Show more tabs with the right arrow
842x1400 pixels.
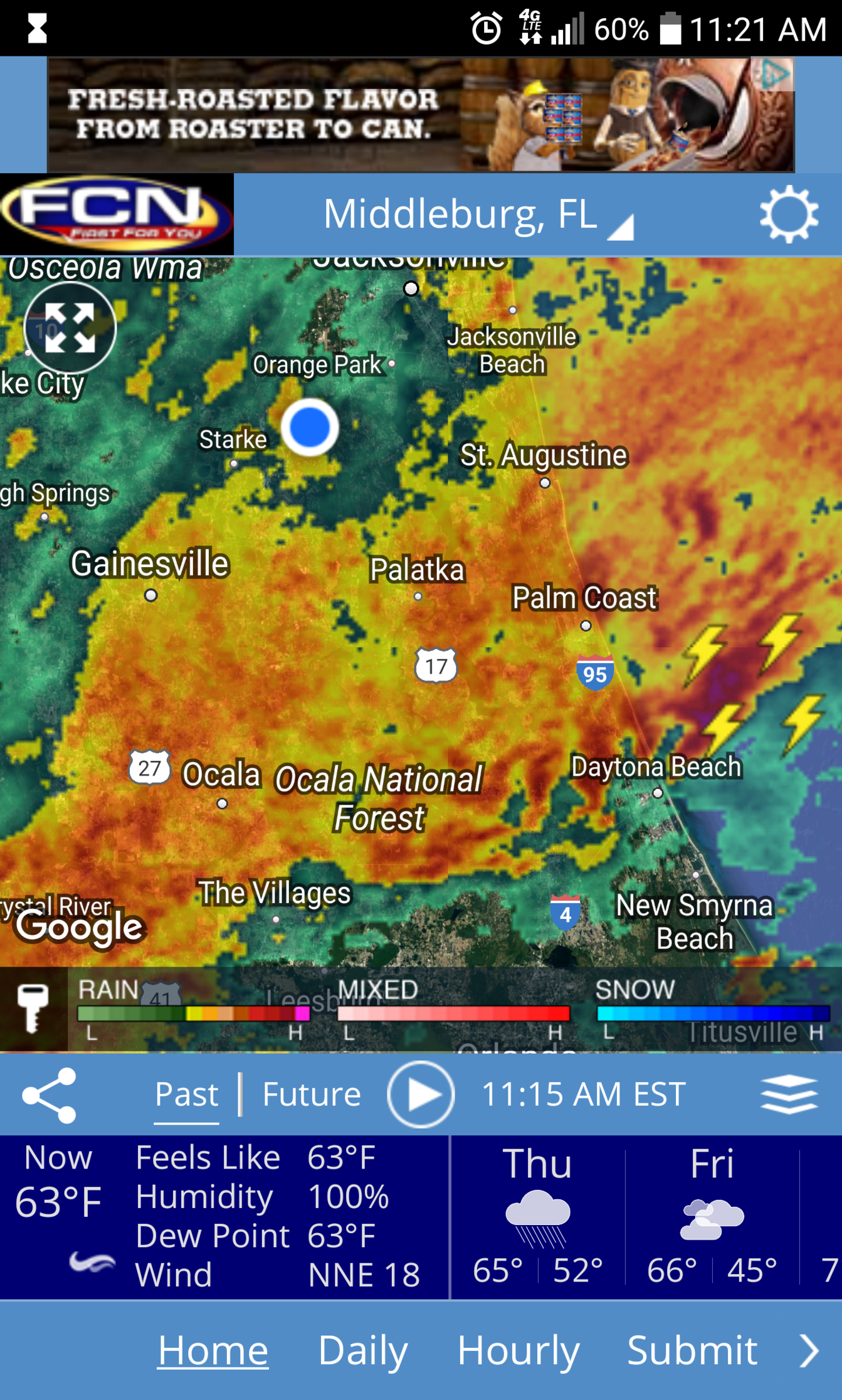point(809,1350)
